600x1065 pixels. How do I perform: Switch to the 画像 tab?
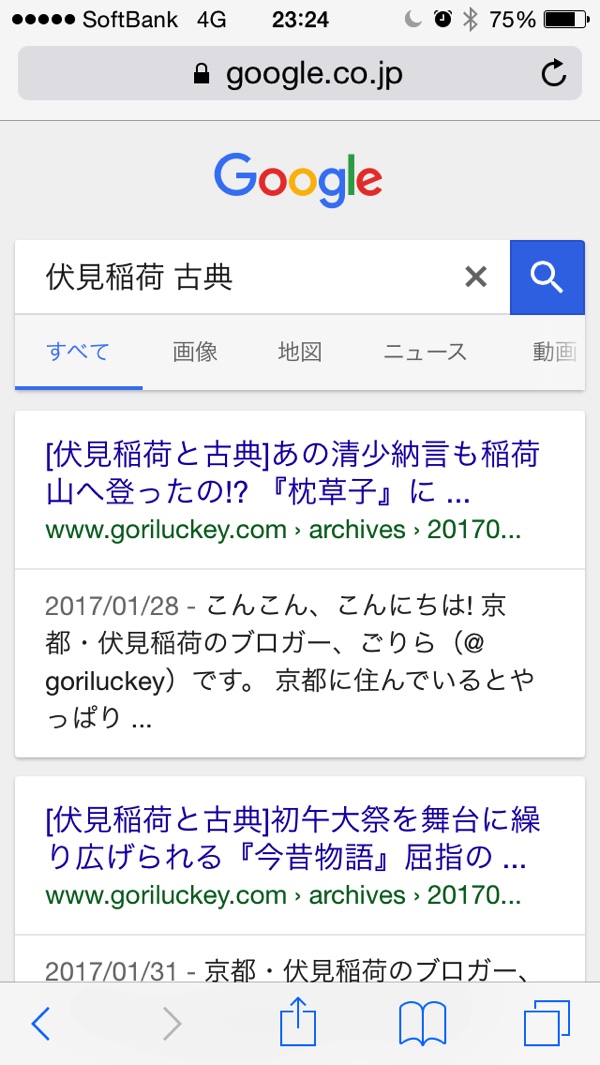tap(194, 352)
